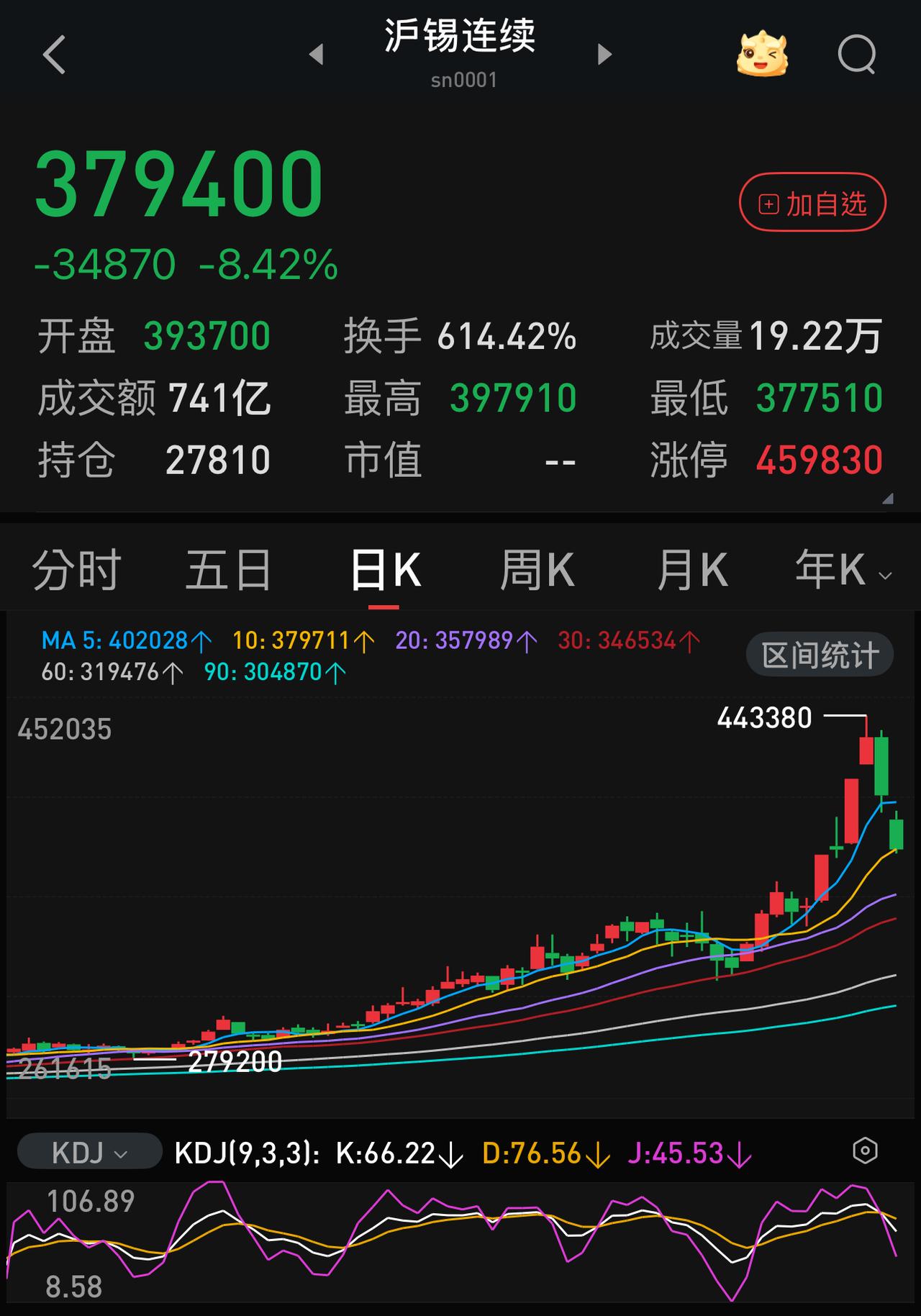The image size is (921, 1316).
Task: Tap the 443380 peak price marker on chart
Action: coord(764,717)
